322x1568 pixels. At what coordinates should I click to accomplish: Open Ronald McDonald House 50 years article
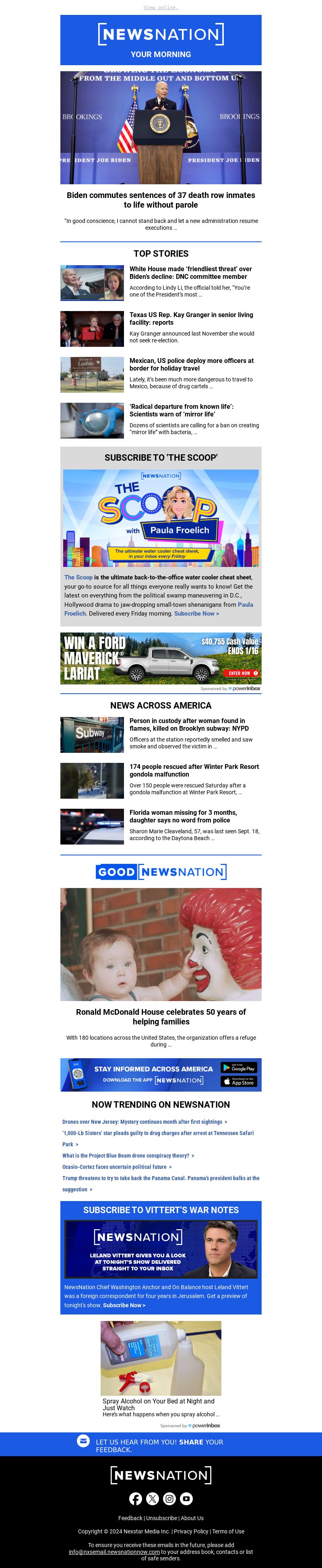click(x=161, y=1016)
